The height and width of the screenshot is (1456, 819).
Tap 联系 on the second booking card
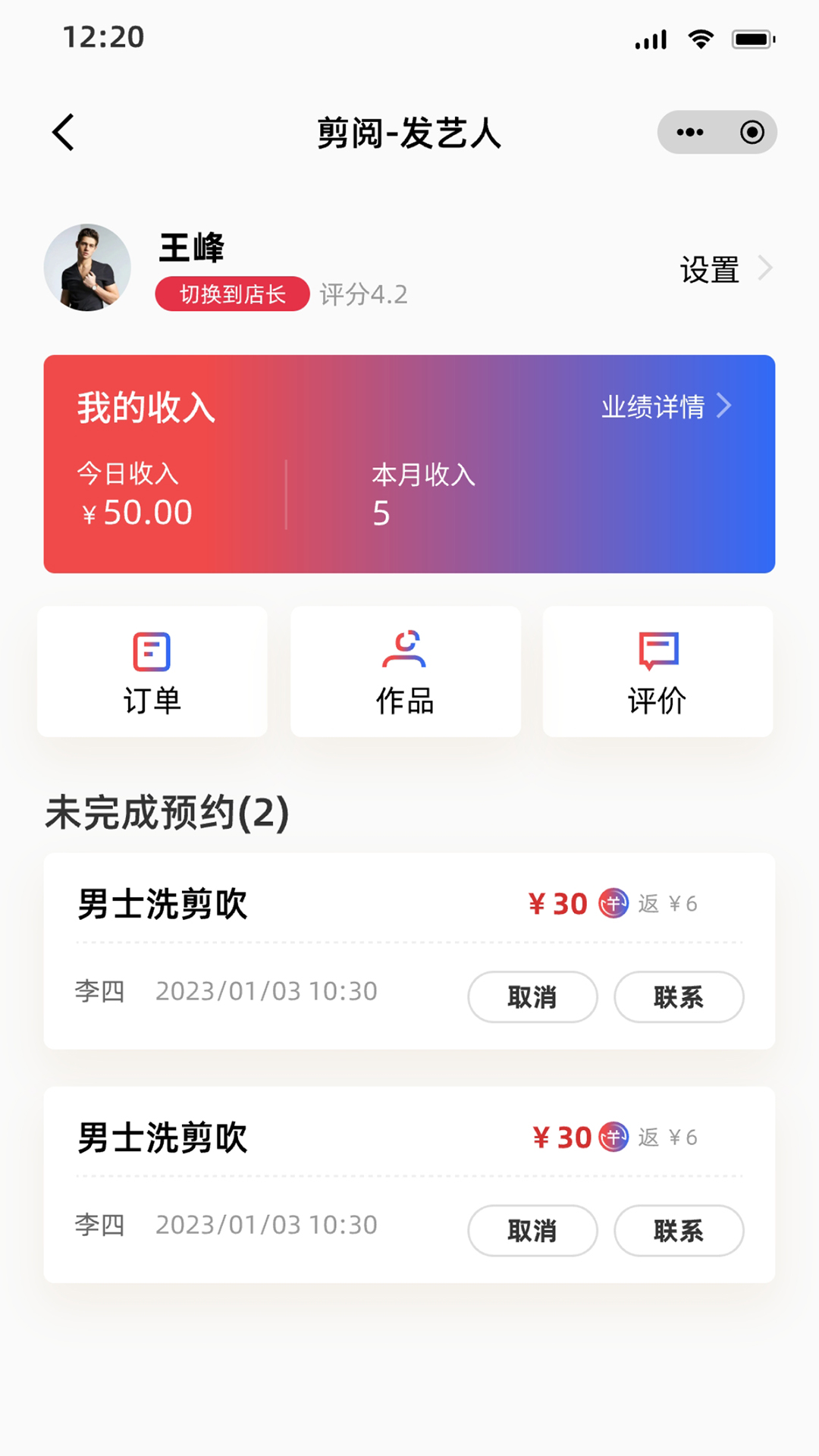(679, 1231)
